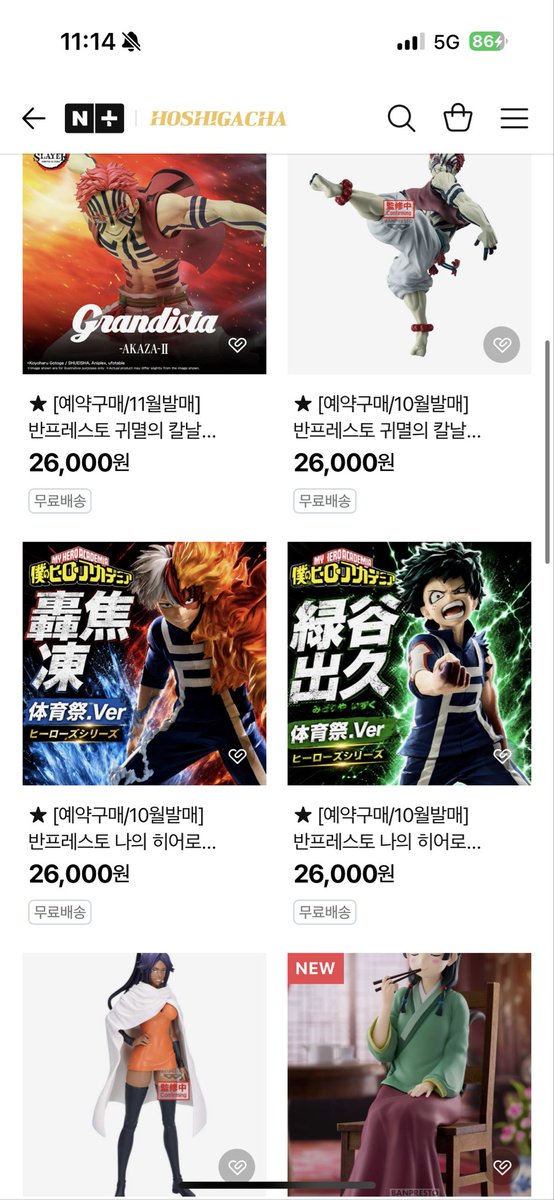554x1200 pixels.
Task: Open the HOSHIGACHA store home link
Action: (x=218, y=119)
